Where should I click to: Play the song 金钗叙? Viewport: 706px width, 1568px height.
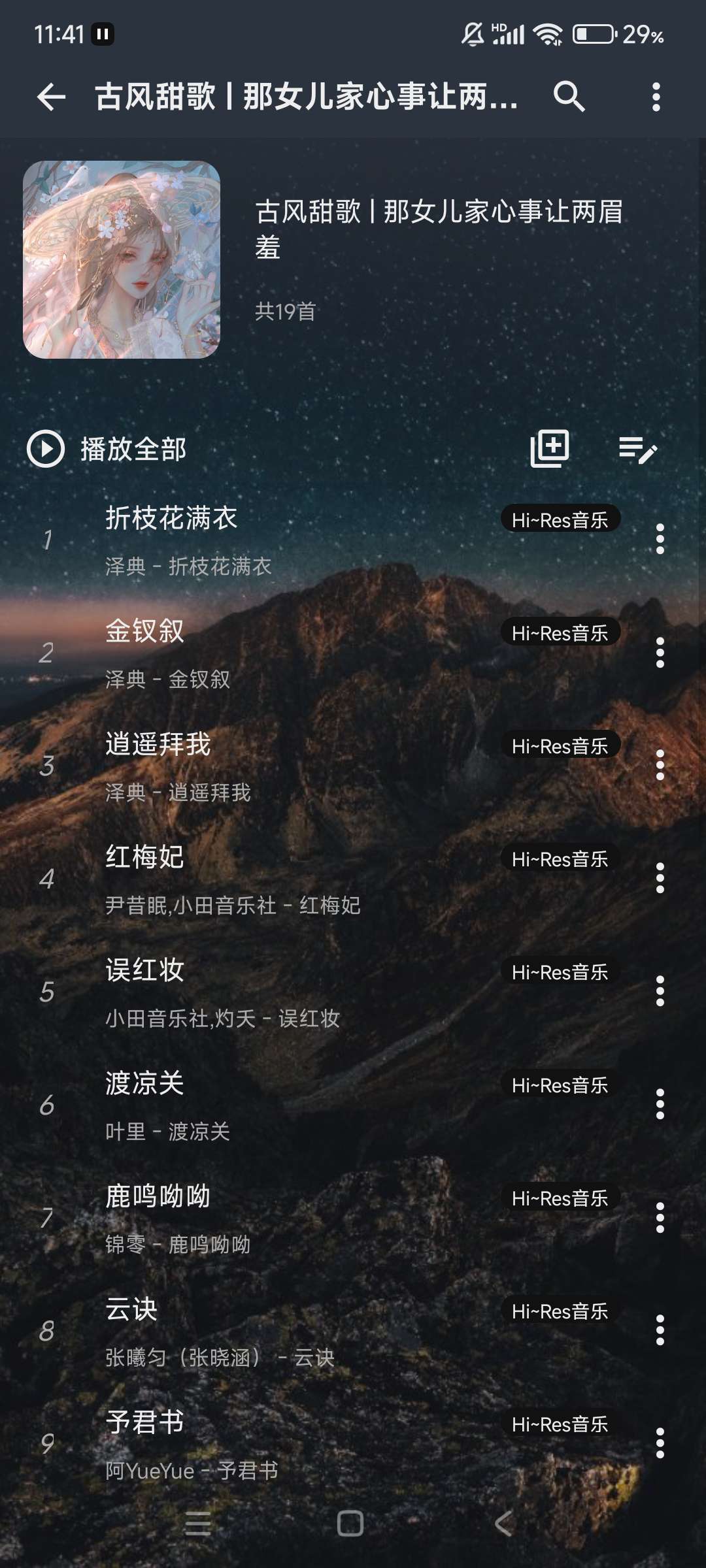click(261, 653)
